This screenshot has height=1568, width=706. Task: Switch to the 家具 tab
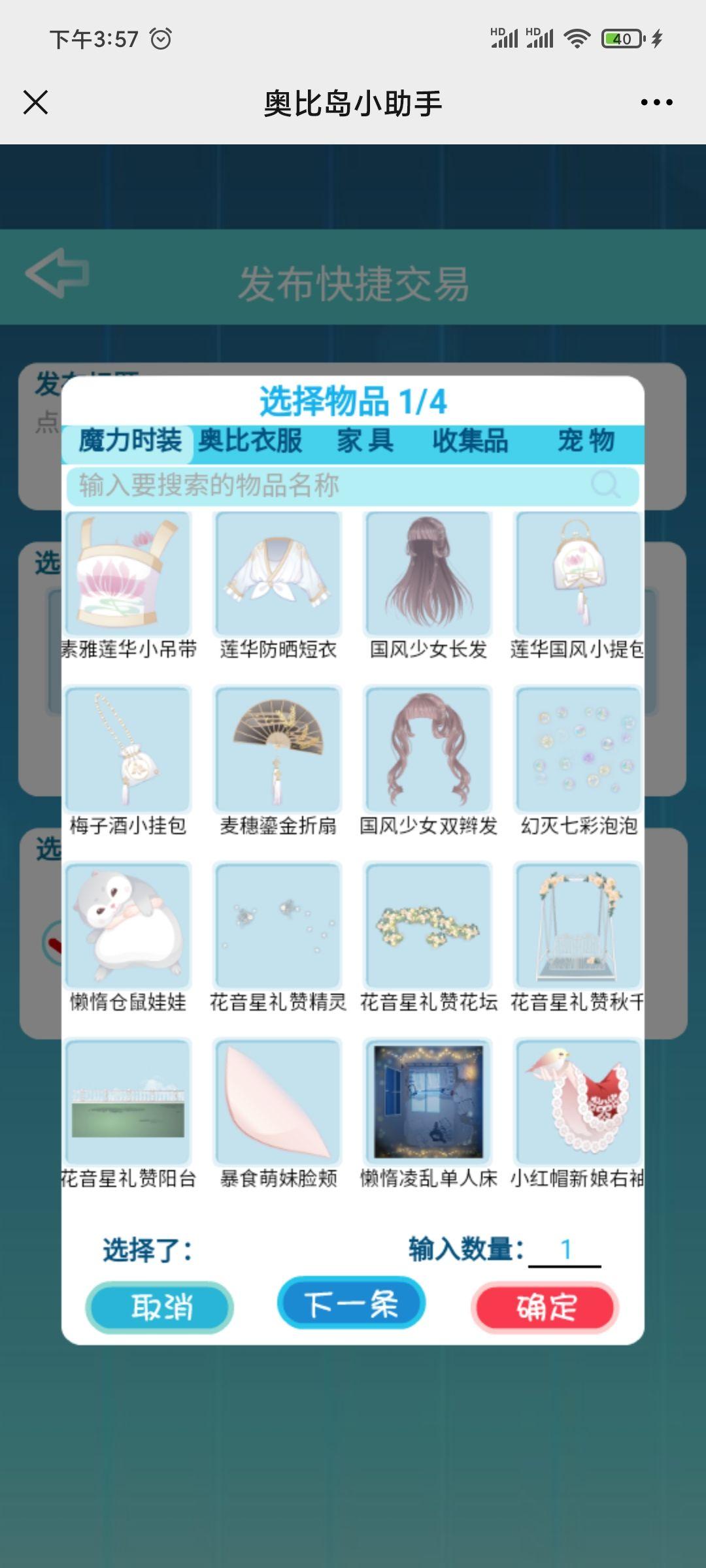pyautogui.click(x=365, y=441)
